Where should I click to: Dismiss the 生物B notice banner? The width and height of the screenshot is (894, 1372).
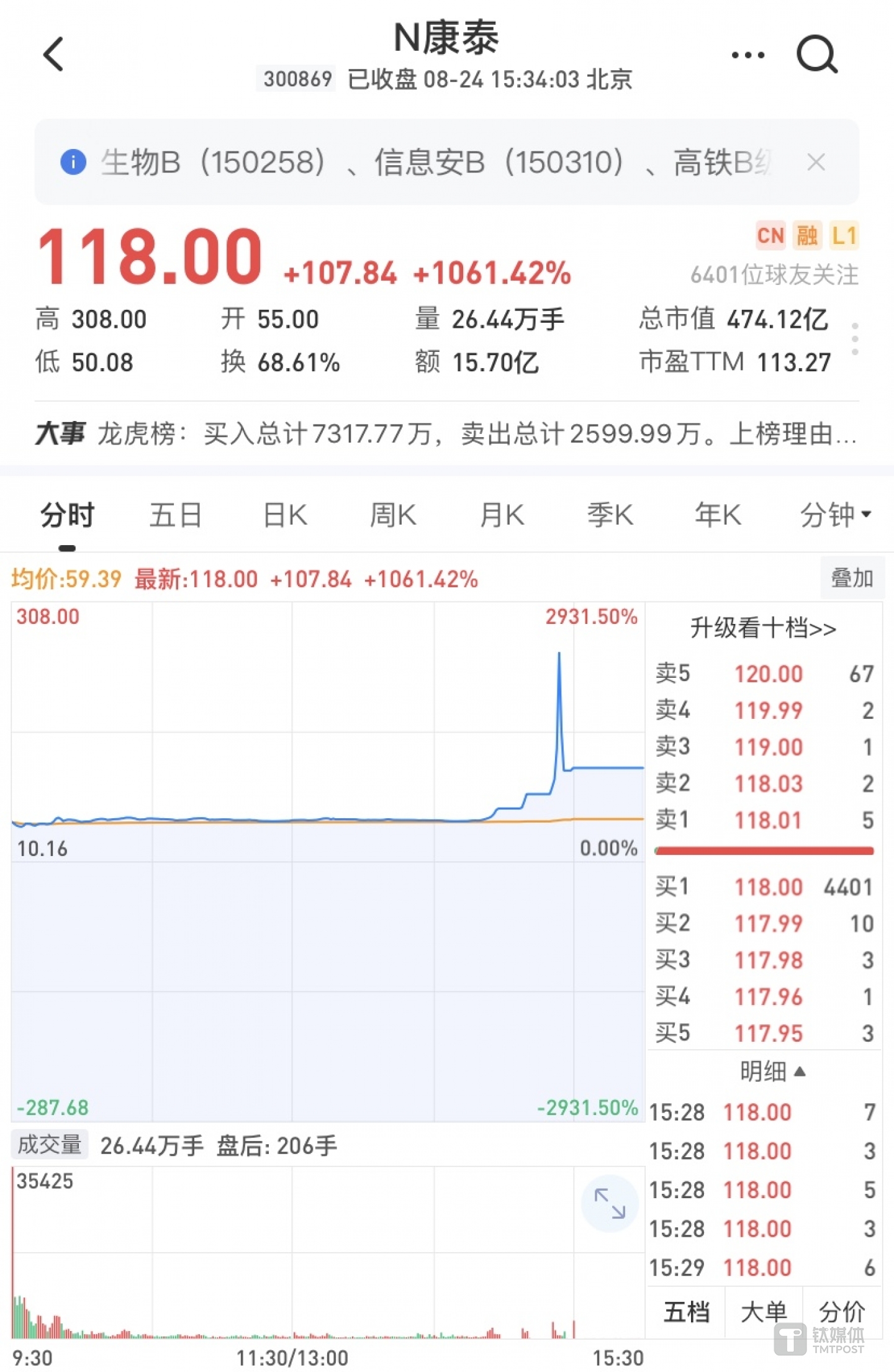coord(816,163)
